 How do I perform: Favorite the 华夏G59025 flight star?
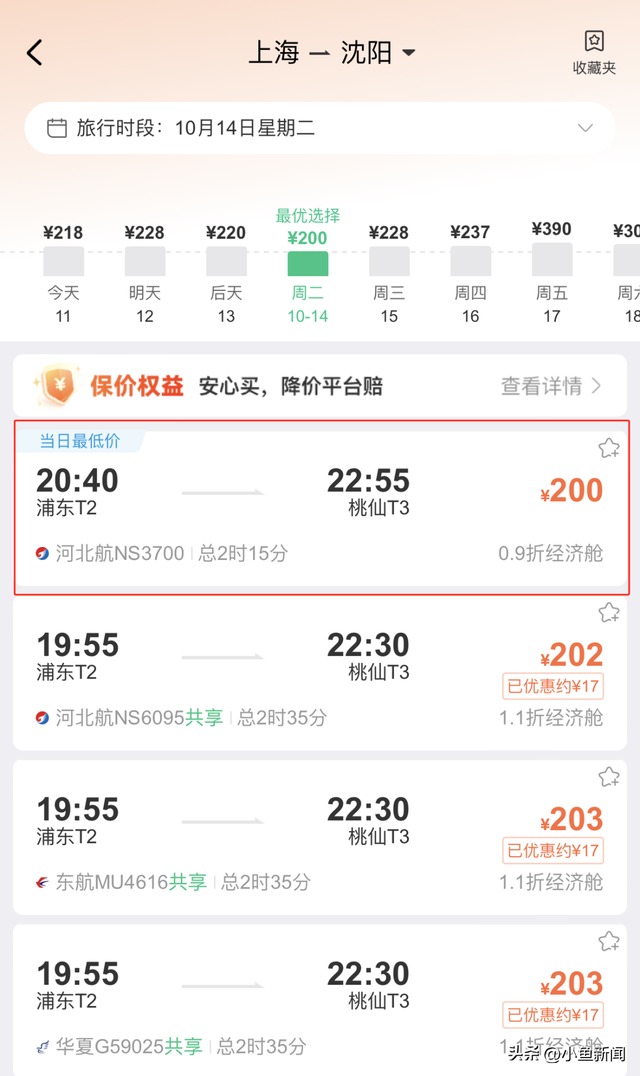tap(608, 941)
